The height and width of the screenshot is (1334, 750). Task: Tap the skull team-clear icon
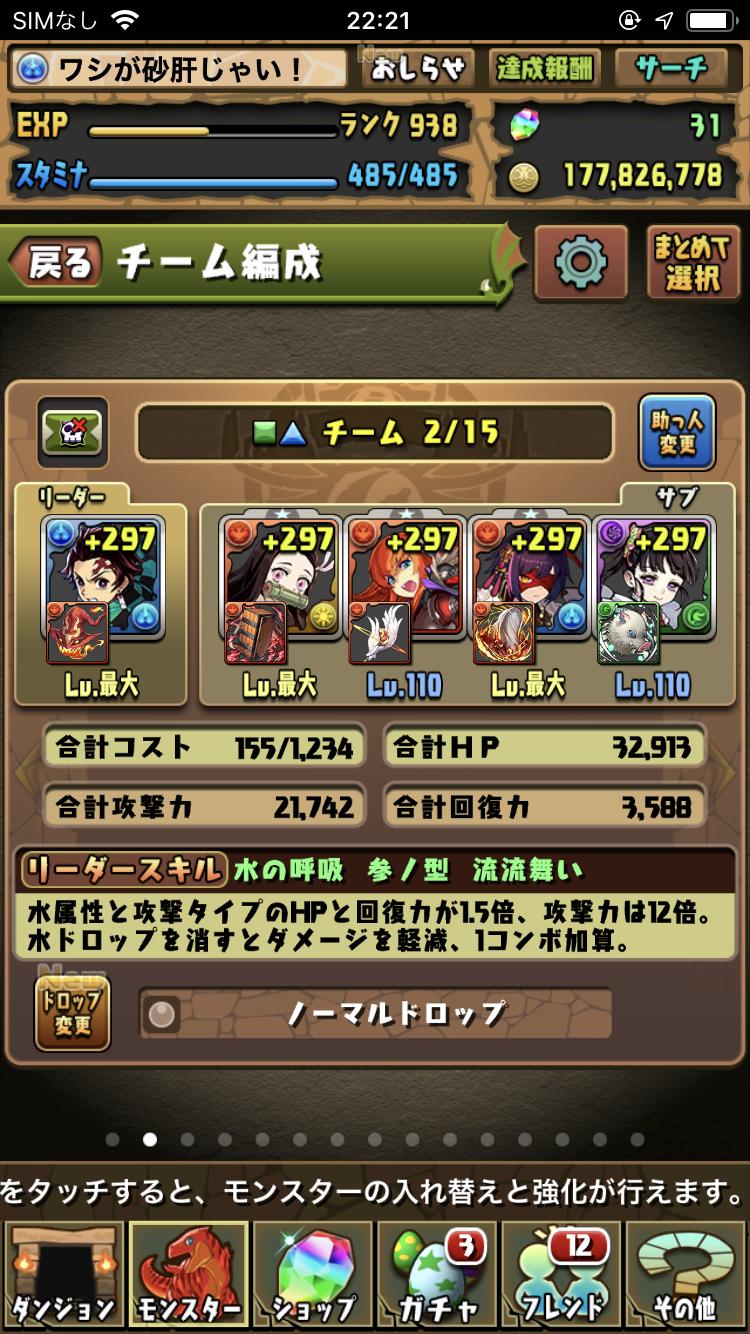(x=72, y=432)
